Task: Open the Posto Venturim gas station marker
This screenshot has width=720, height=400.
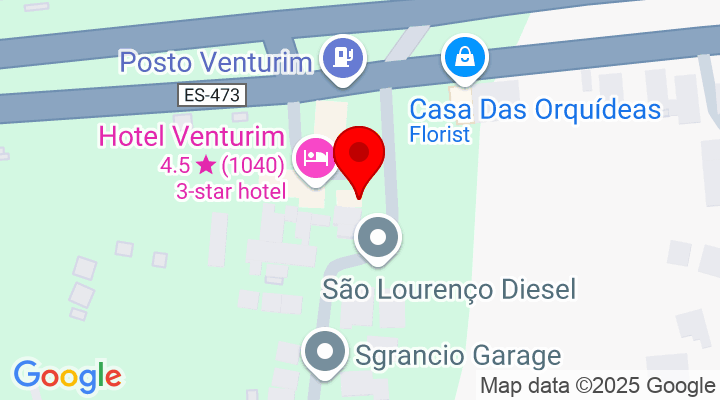Action: (344, 56)
